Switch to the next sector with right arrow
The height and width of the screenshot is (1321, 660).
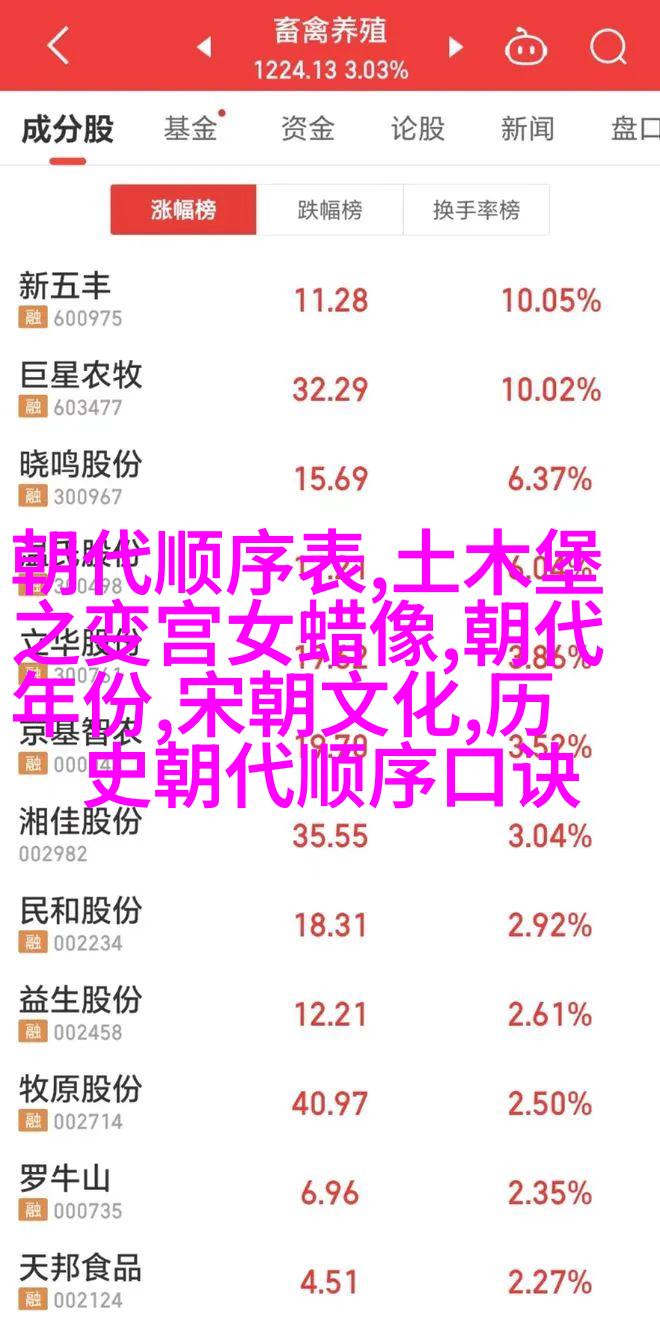point(456,46)
